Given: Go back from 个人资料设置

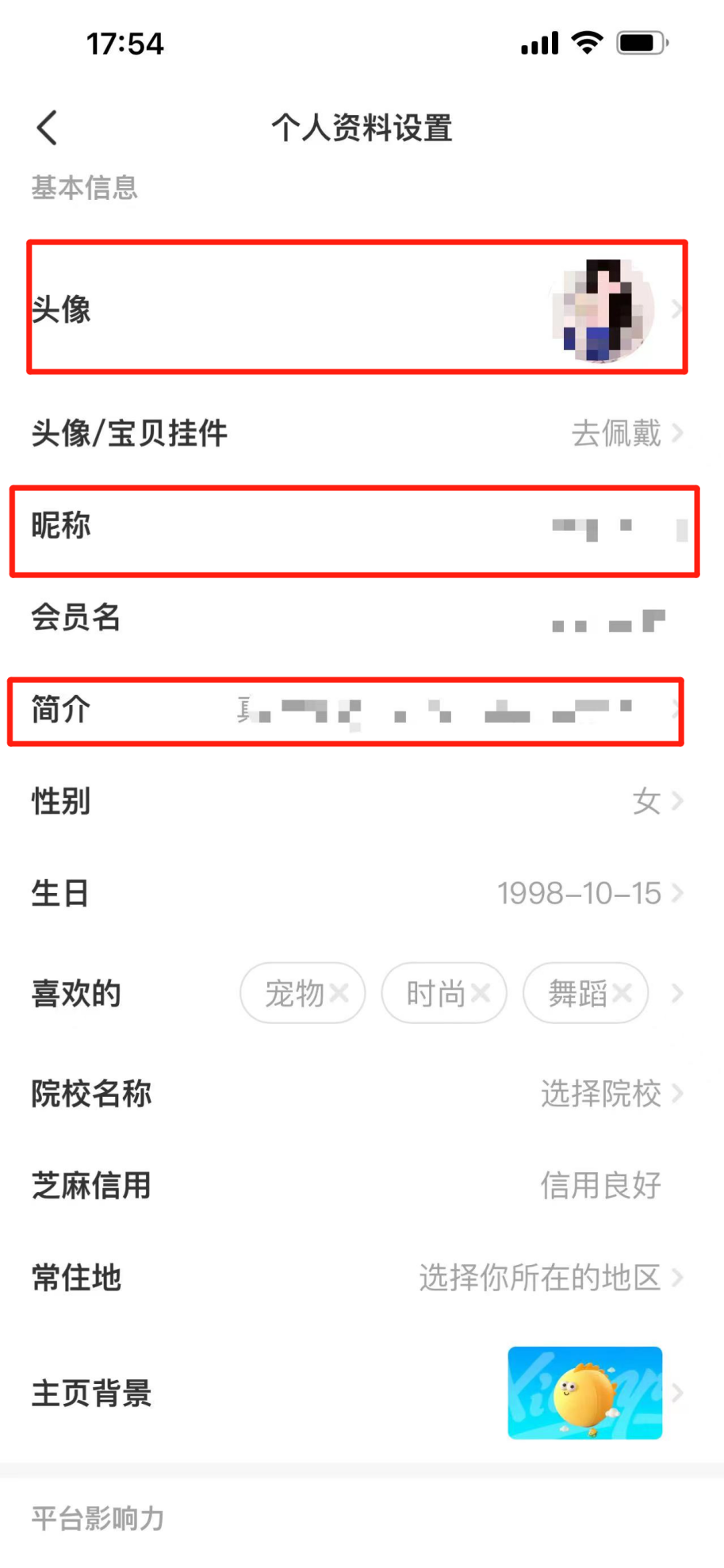Looking at the screenshot, I should coord(48,128).
